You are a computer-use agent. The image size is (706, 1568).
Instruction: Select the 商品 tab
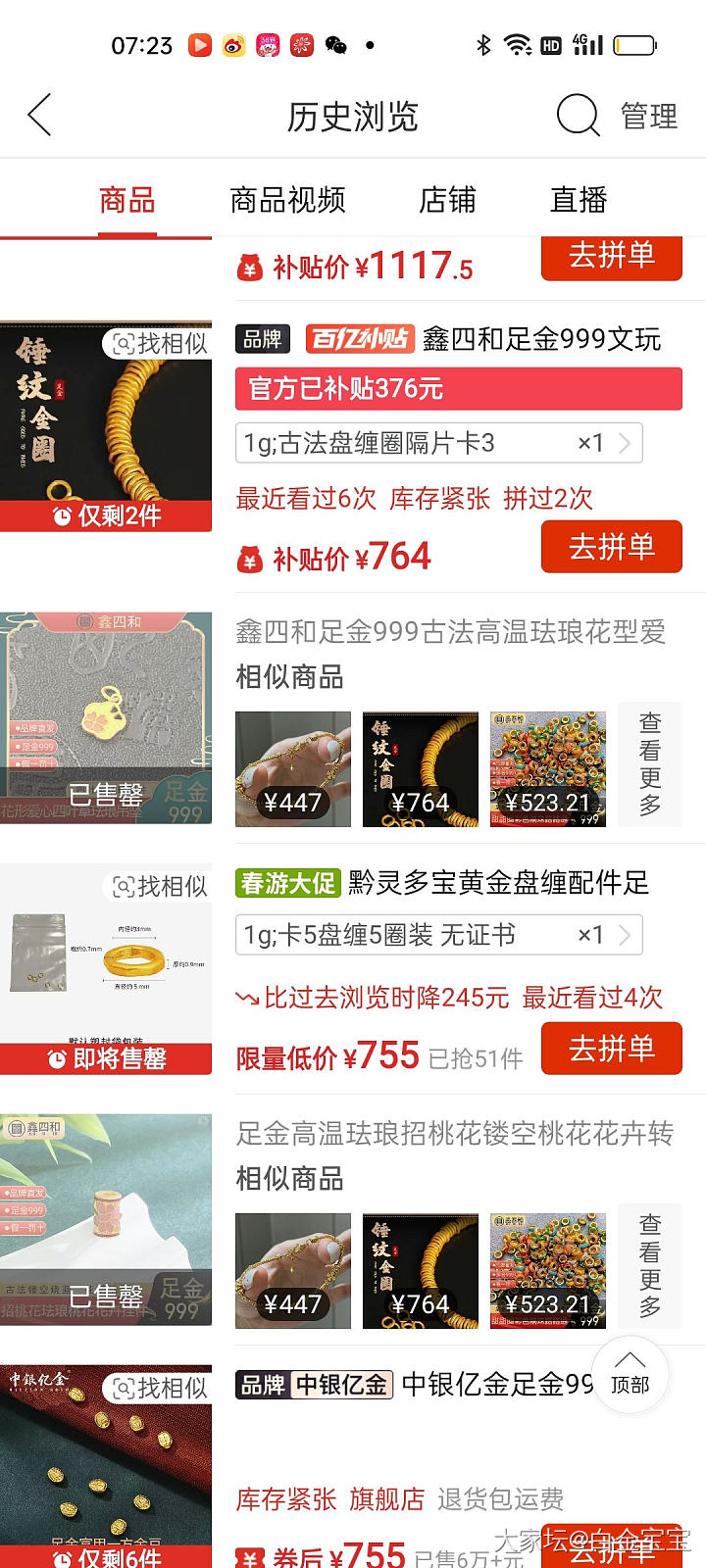coord(127,200)
